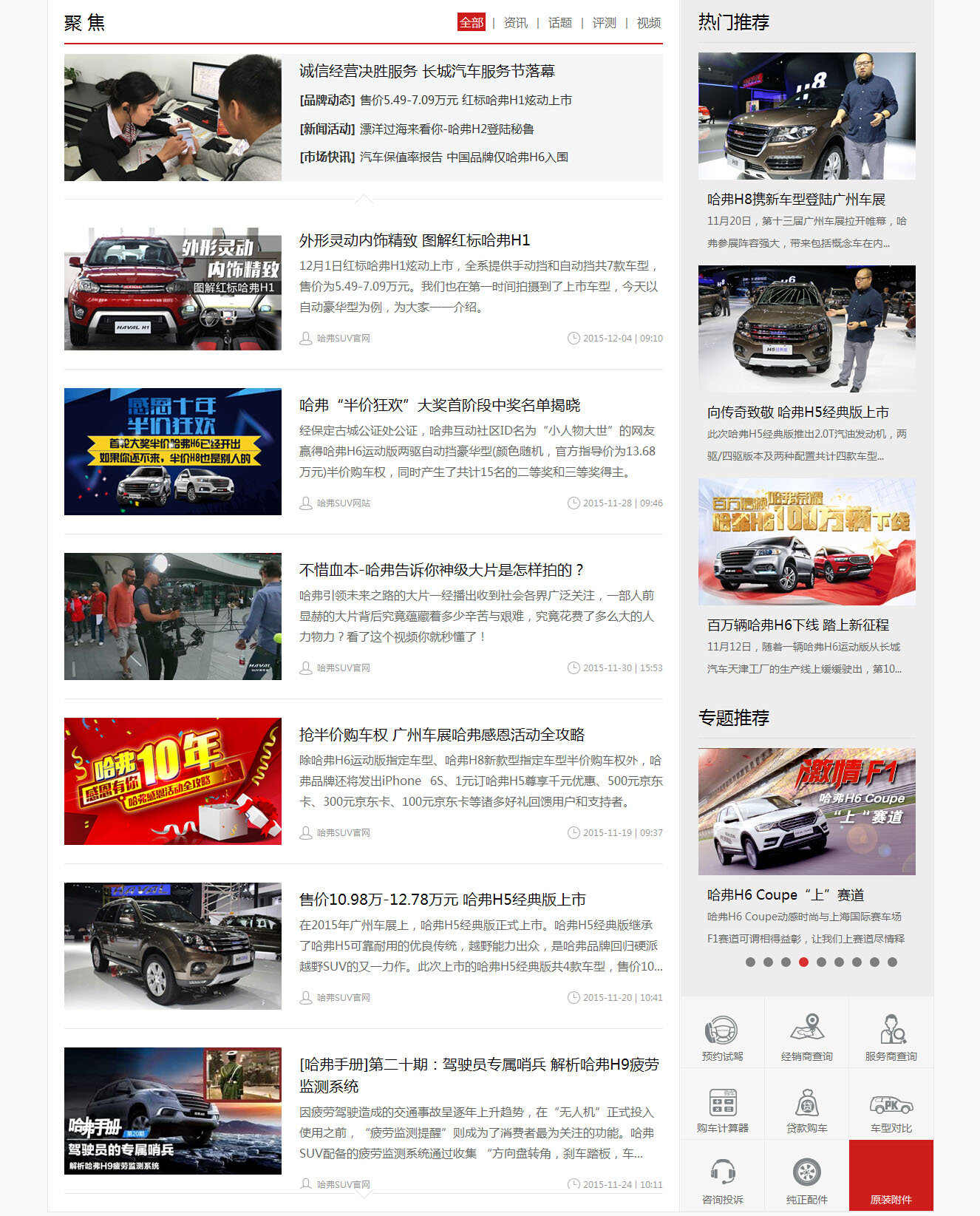Read 抢半价购车权 广州车展哈弗感恩活动全攻略

point(441,735)
